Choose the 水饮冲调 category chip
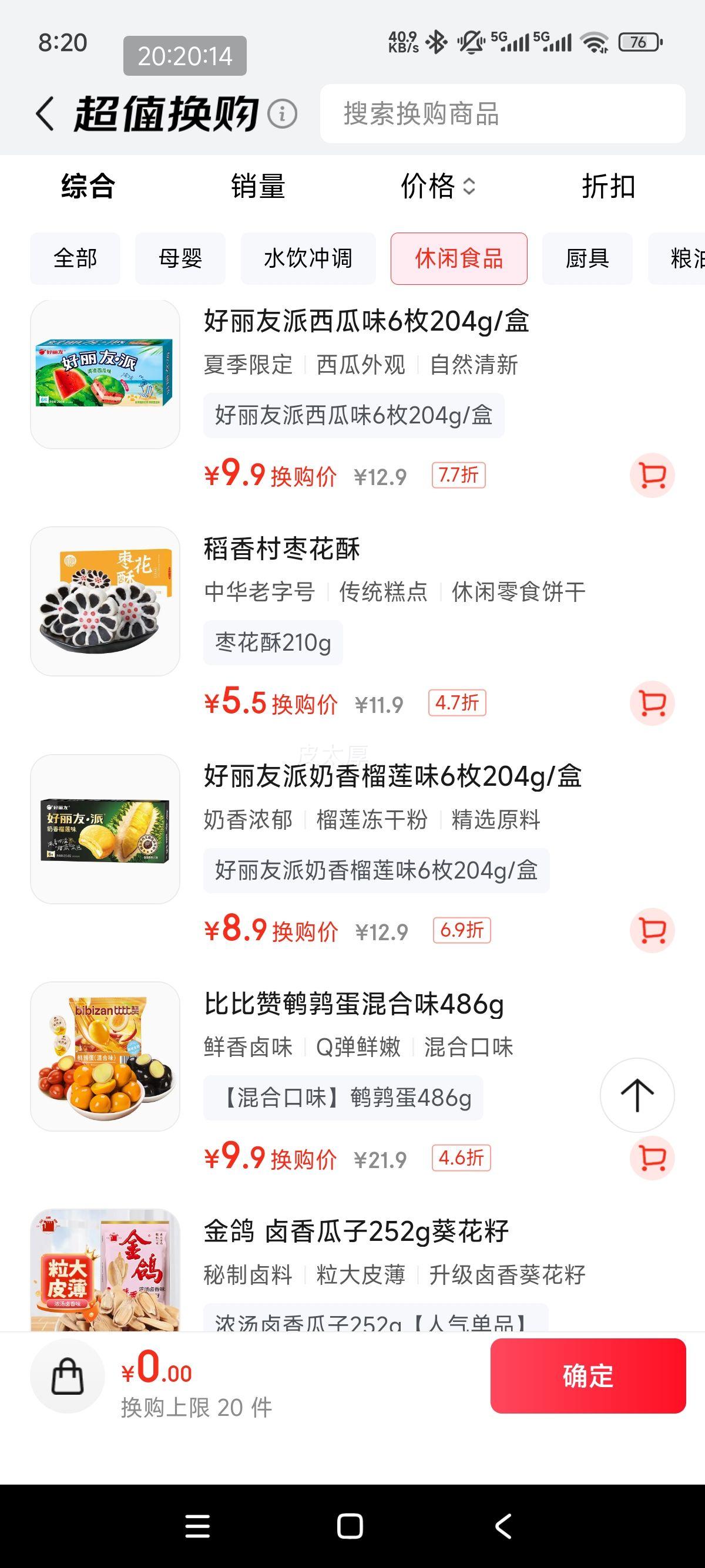This screenshot has width=705, height=1568. 308,259
